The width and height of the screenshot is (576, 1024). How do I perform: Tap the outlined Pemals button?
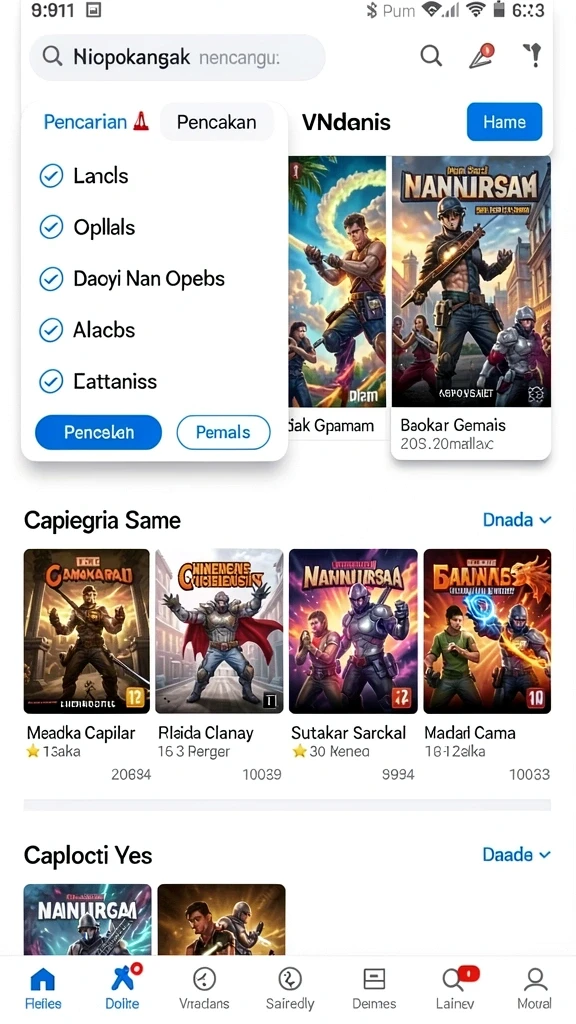pos(223,432)
